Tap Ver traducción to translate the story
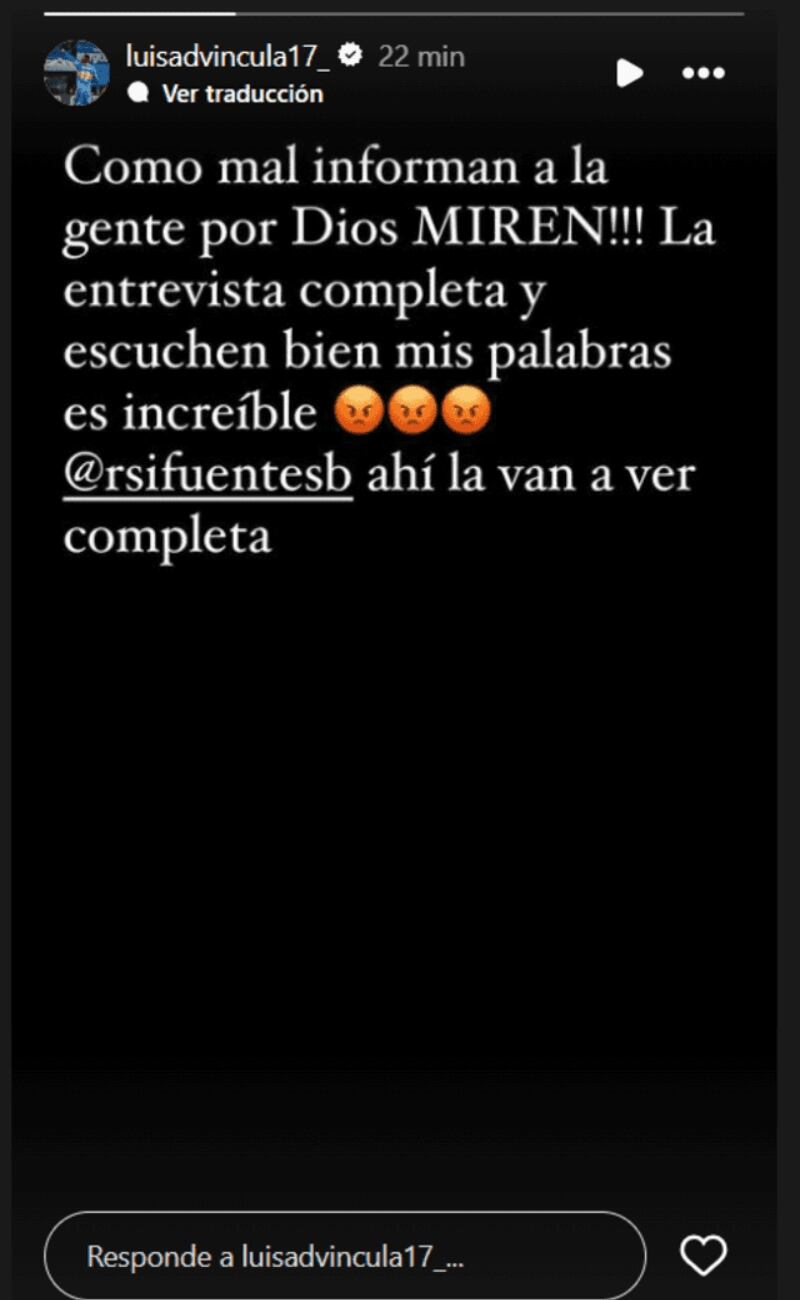Viewport: 800px width, 1300px height. click(241, 94)
